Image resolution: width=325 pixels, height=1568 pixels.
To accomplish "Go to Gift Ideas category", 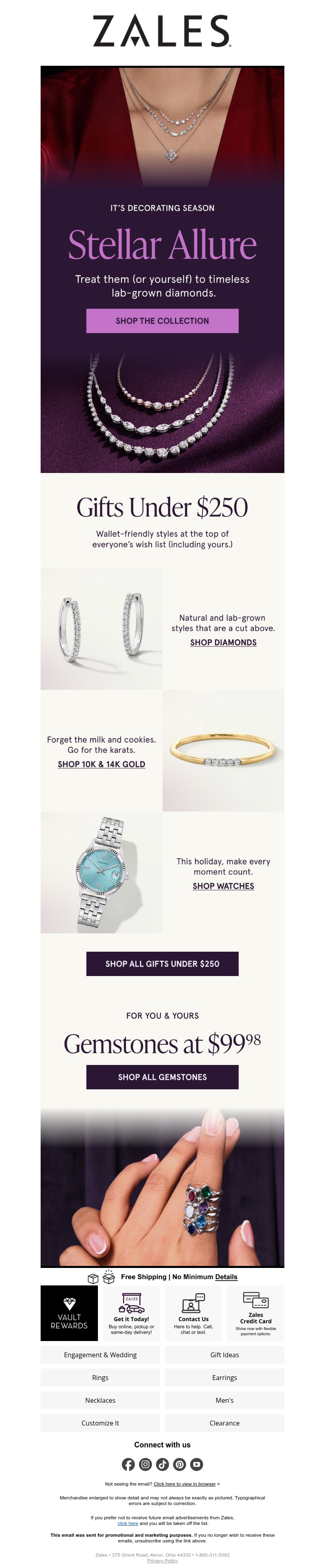I will tap(224, 1354).
